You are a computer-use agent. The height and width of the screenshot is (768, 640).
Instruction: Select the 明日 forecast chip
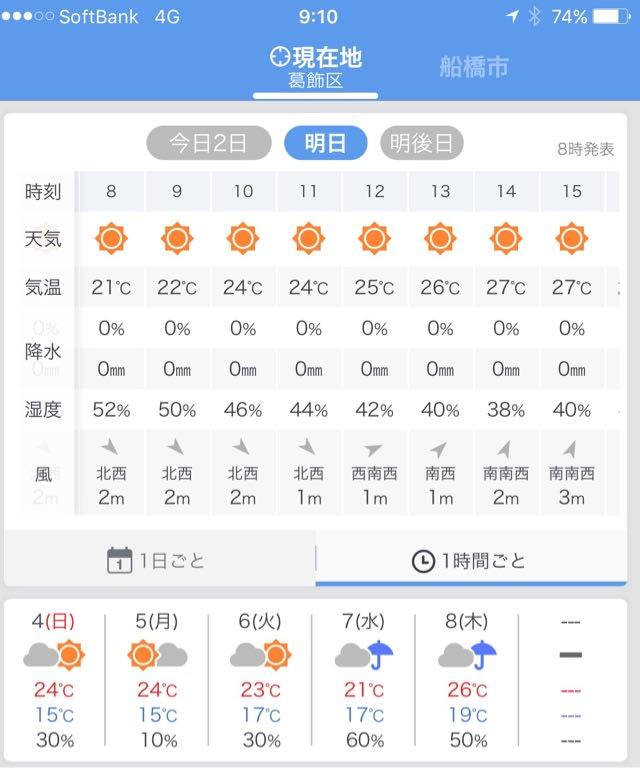325,143
